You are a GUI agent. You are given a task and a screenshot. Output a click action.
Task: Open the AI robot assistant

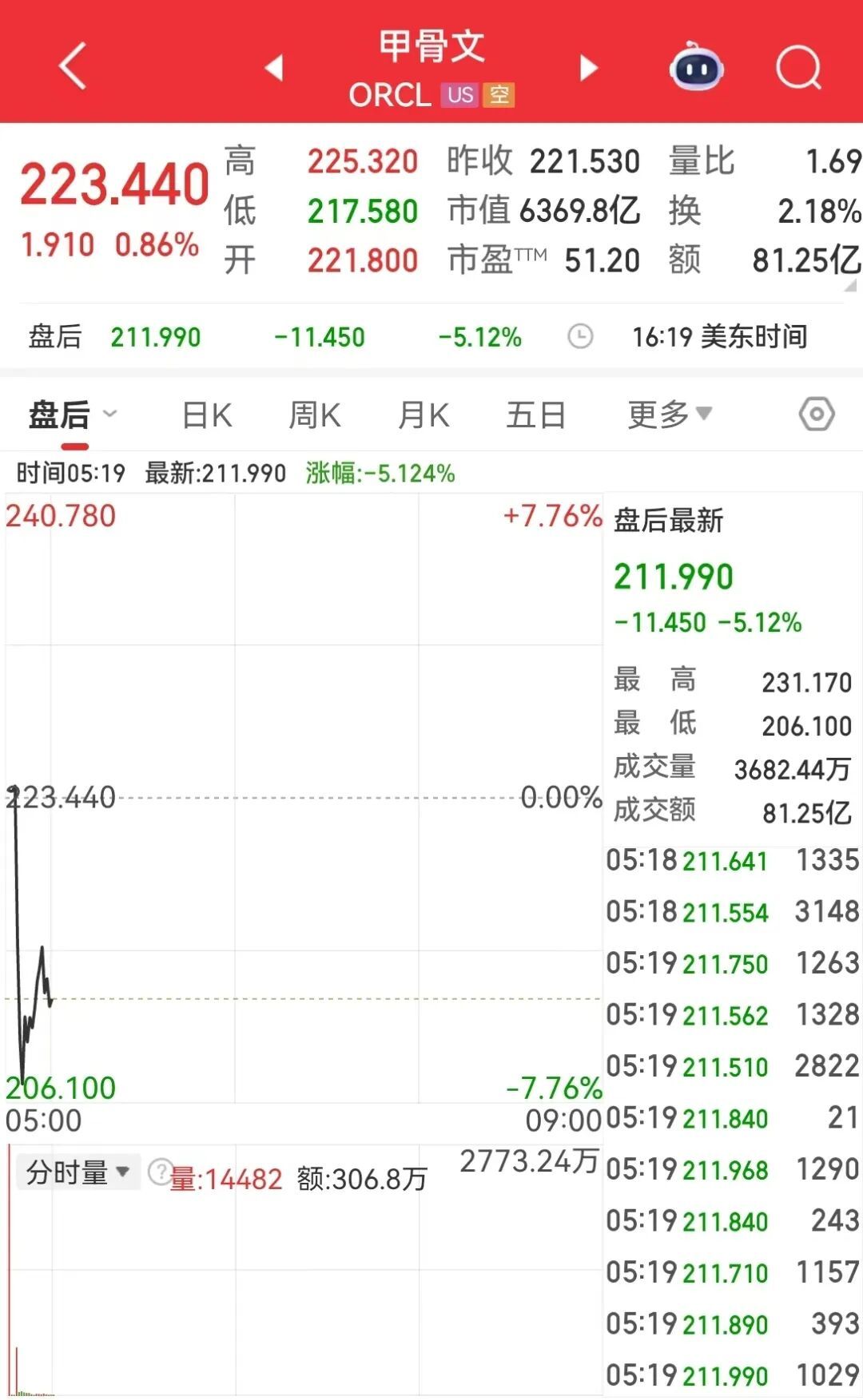696,68
